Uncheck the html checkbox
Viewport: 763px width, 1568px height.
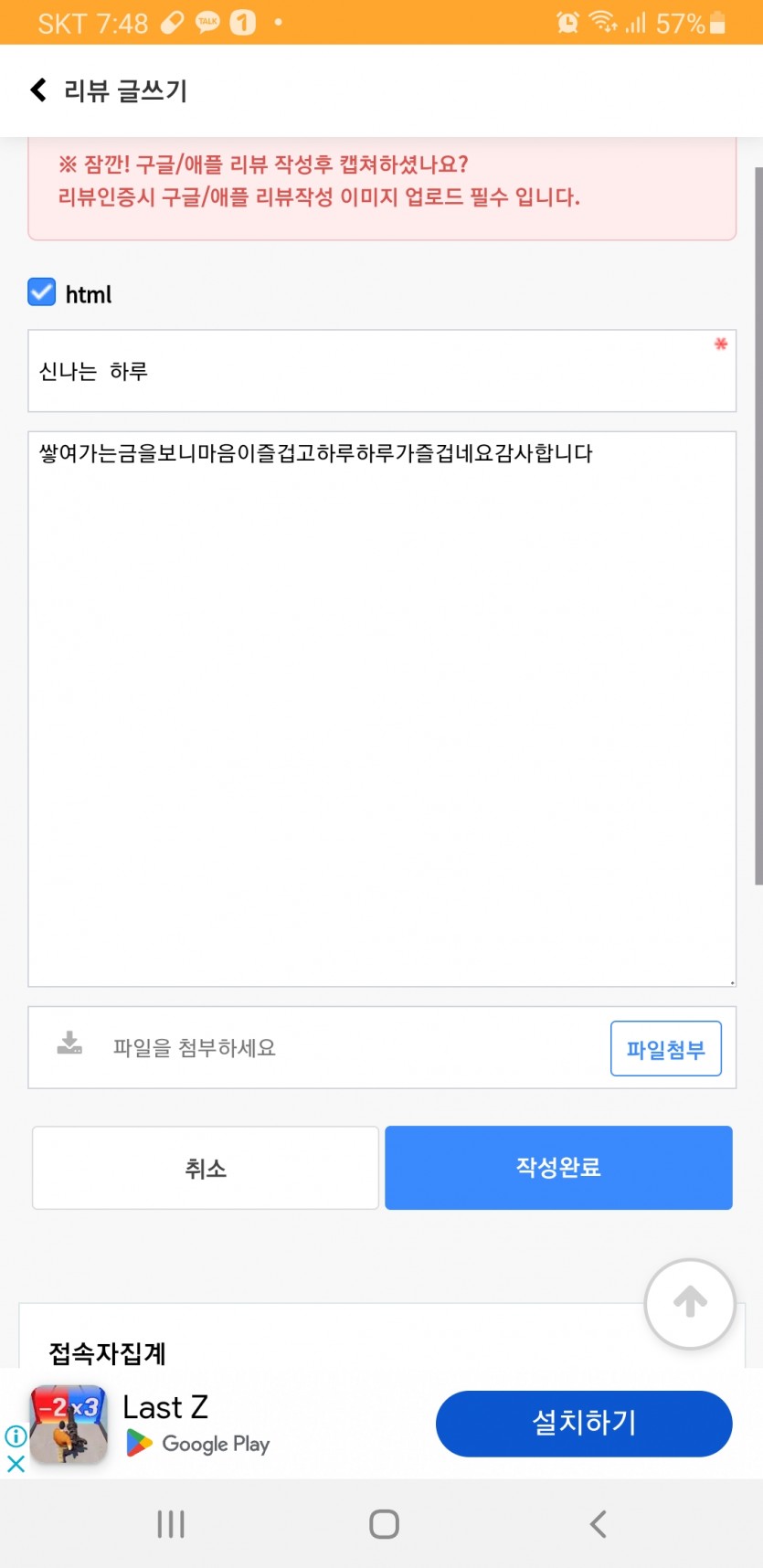[42, 292]
